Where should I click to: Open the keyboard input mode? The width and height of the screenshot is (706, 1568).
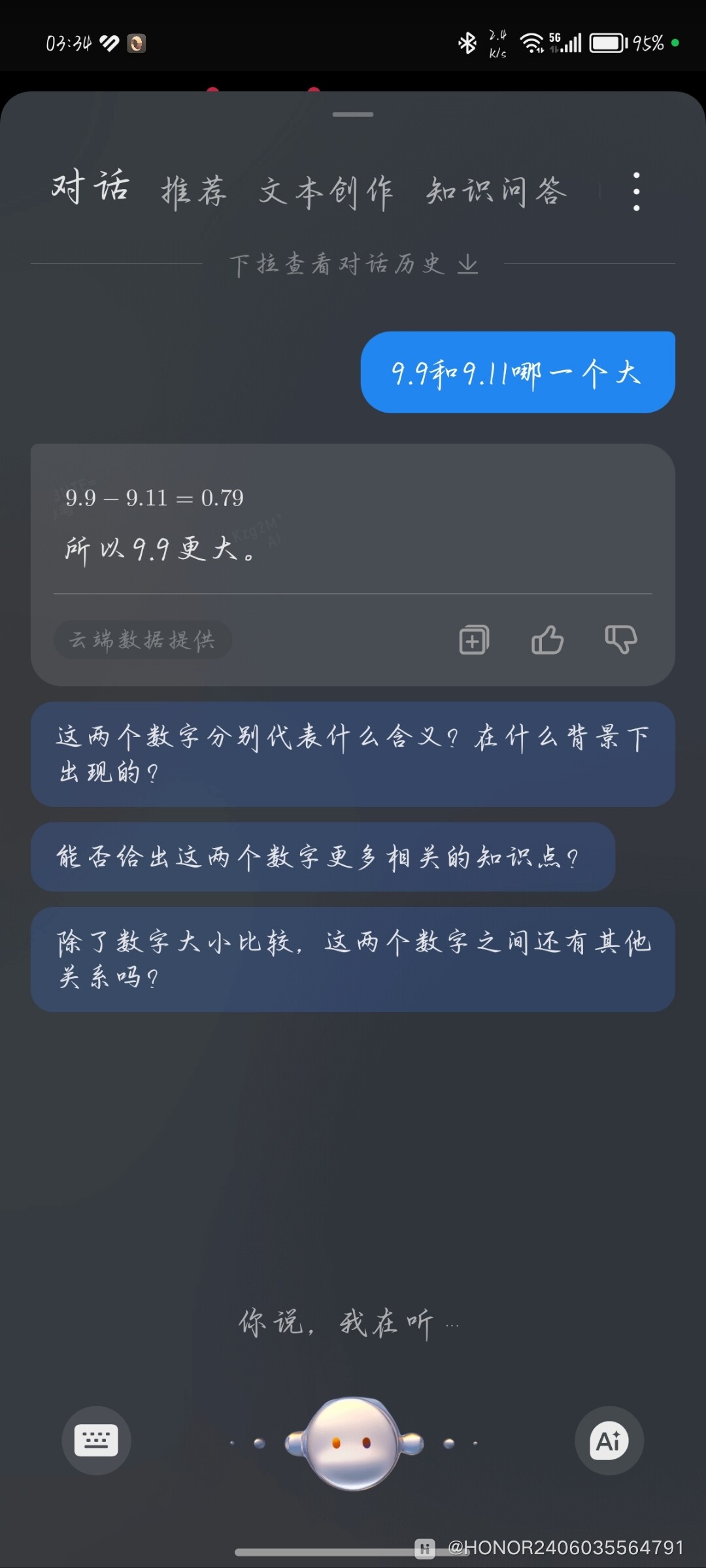pos(95,1441)
